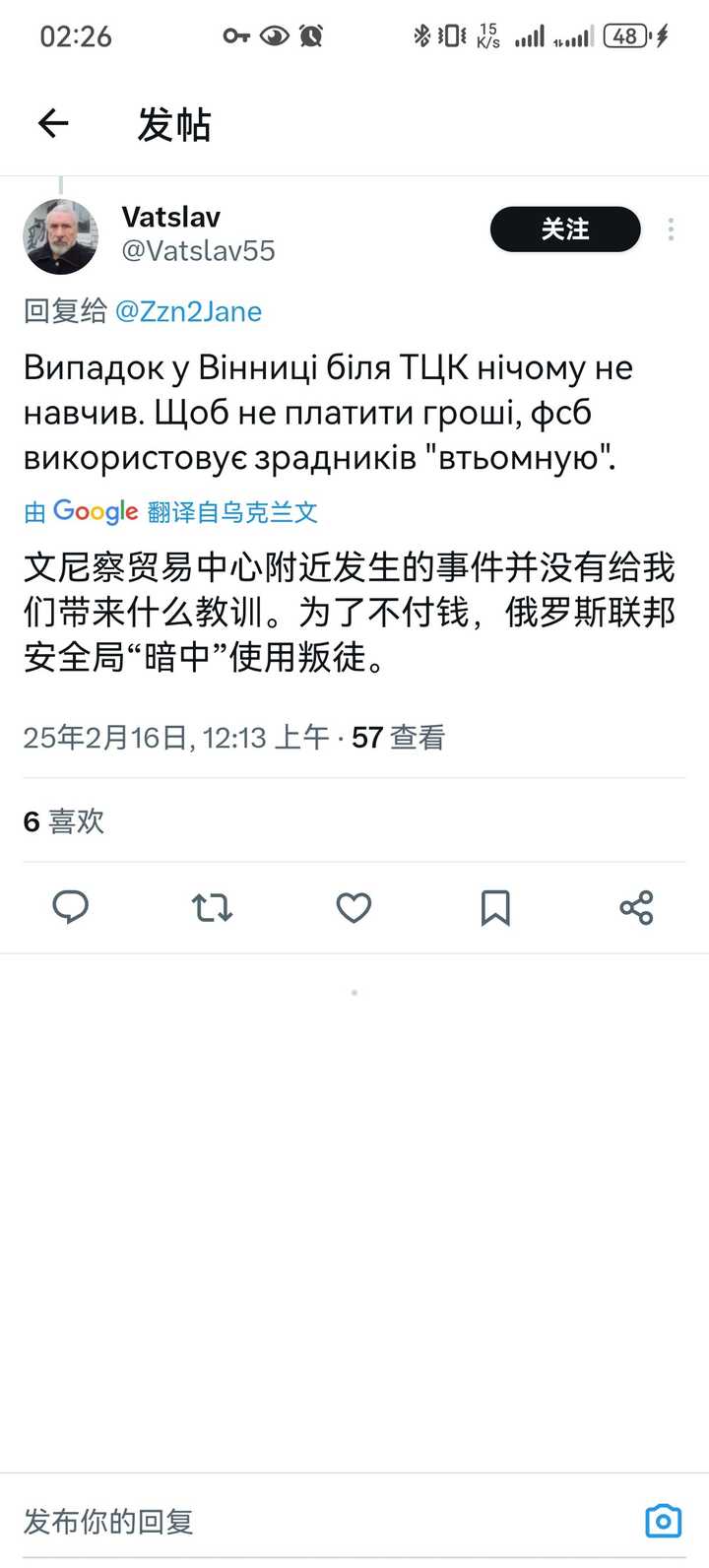Follow Vatslav with the 关注 button
The height and width of the screenshot is (1568, 709).
pyautogui.click(x=565, y=229)
